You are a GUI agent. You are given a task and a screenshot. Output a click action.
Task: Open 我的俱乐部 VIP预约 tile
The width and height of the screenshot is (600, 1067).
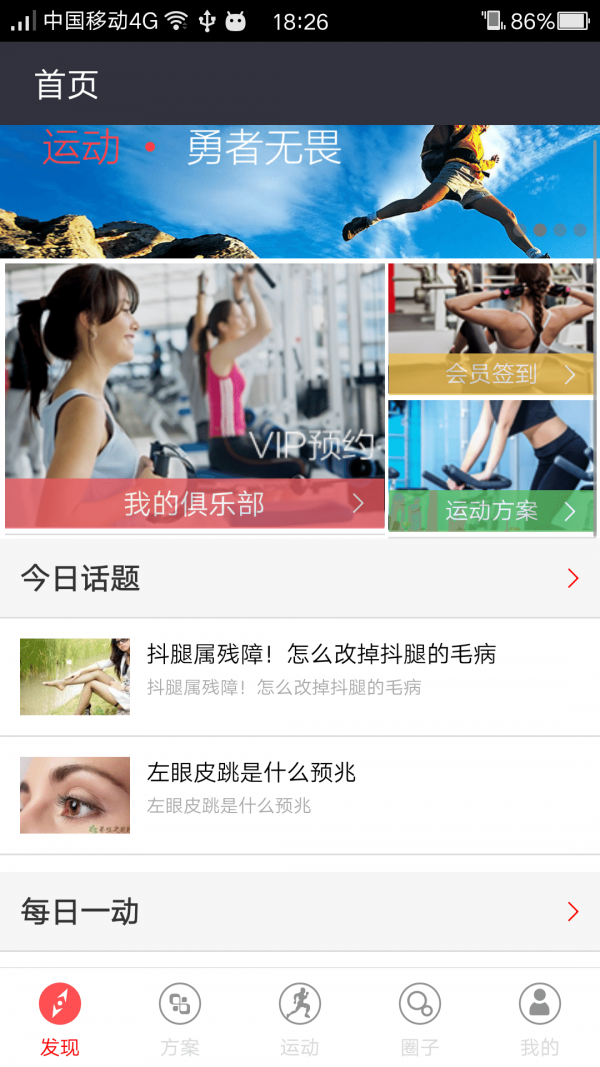click(195, 396)
